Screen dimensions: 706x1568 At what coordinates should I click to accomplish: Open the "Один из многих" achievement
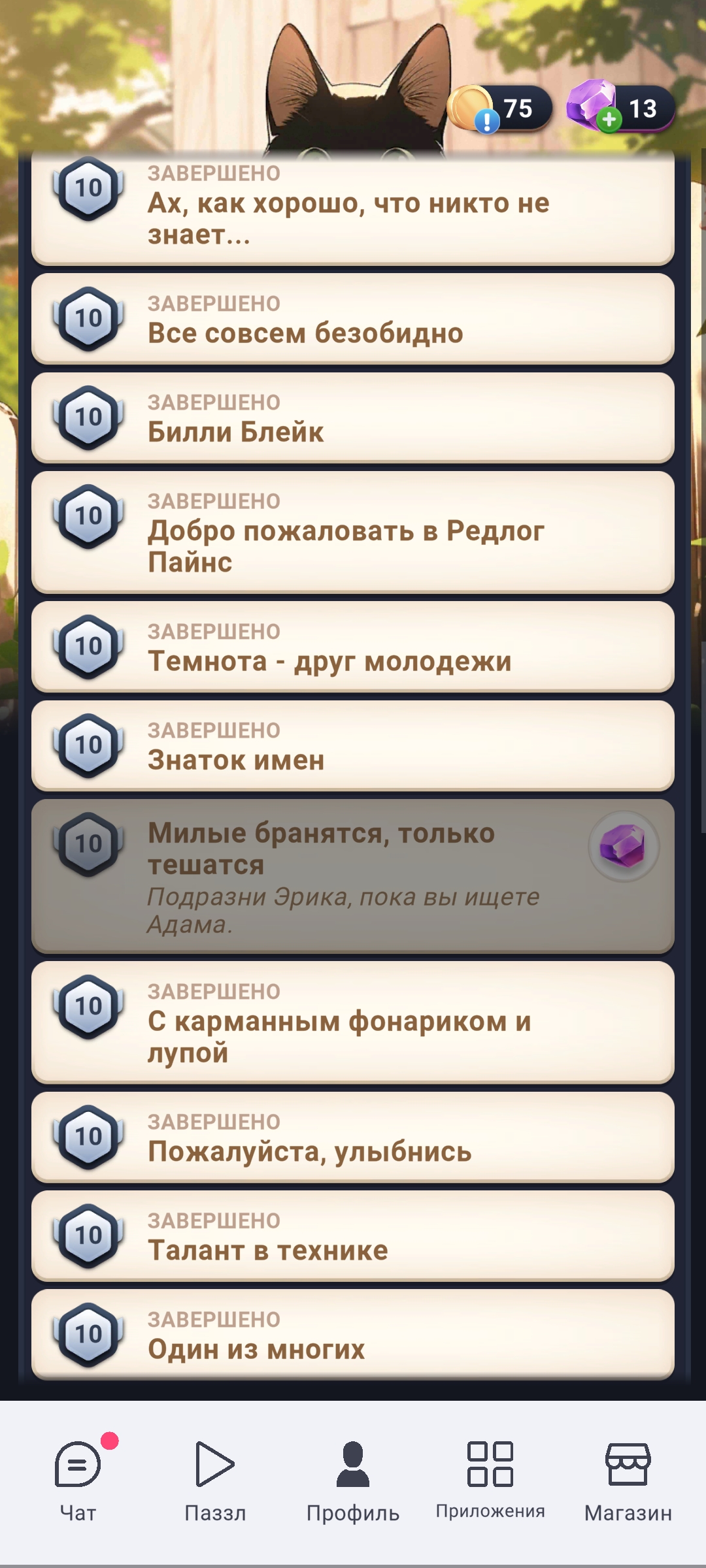(353, 1335)
